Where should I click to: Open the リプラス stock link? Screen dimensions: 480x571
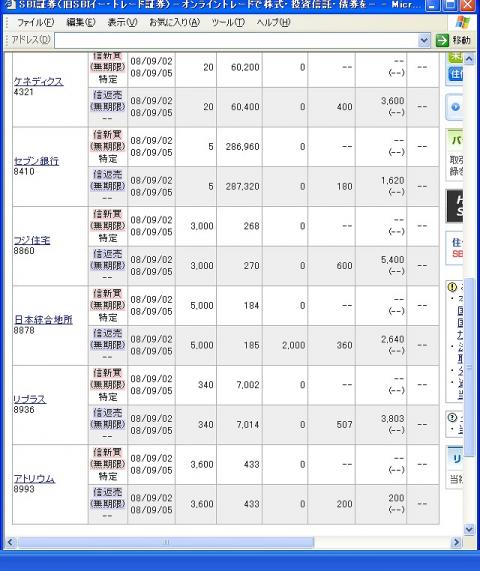[x=29, y=399]
